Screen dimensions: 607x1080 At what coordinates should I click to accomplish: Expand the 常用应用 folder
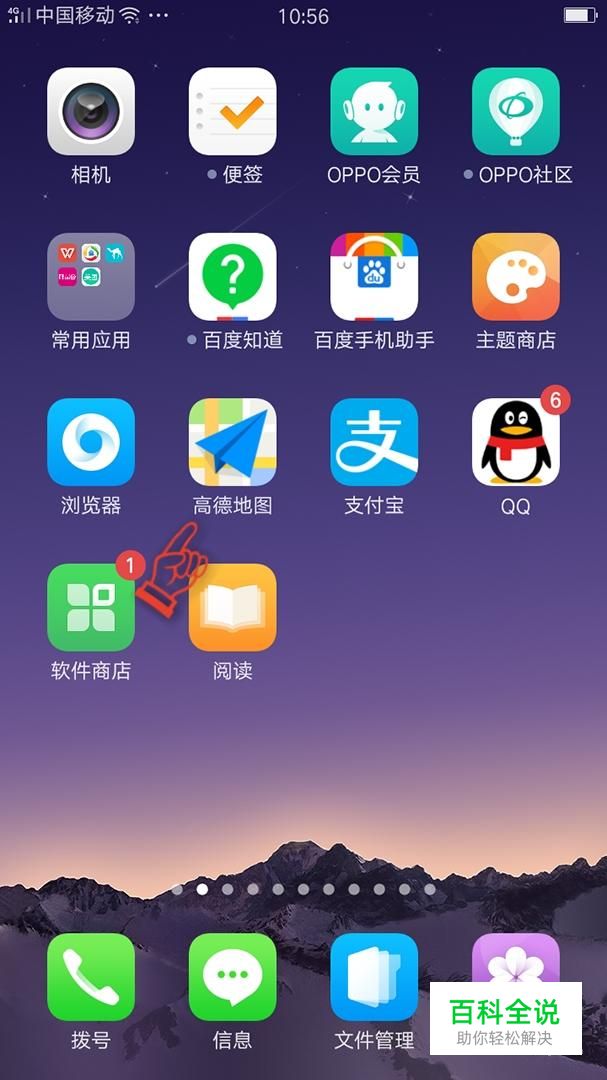[91, 277]
